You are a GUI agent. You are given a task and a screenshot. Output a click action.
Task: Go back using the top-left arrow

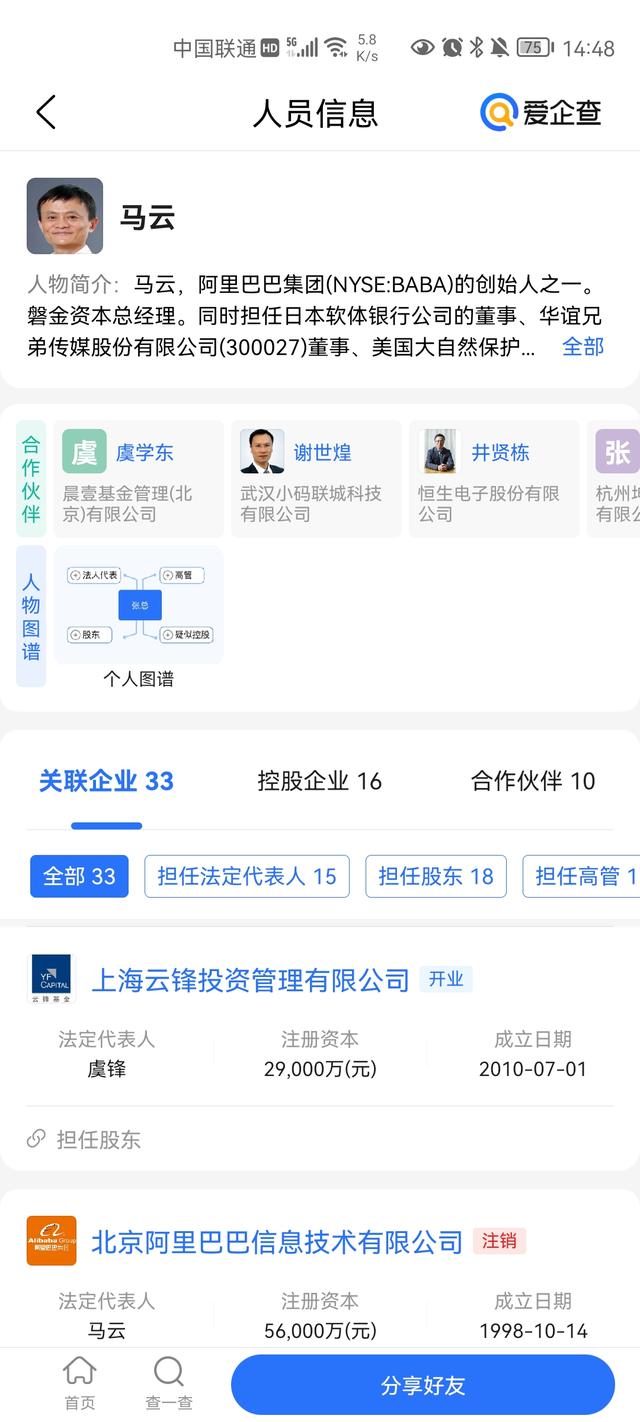tap(46, 113)
